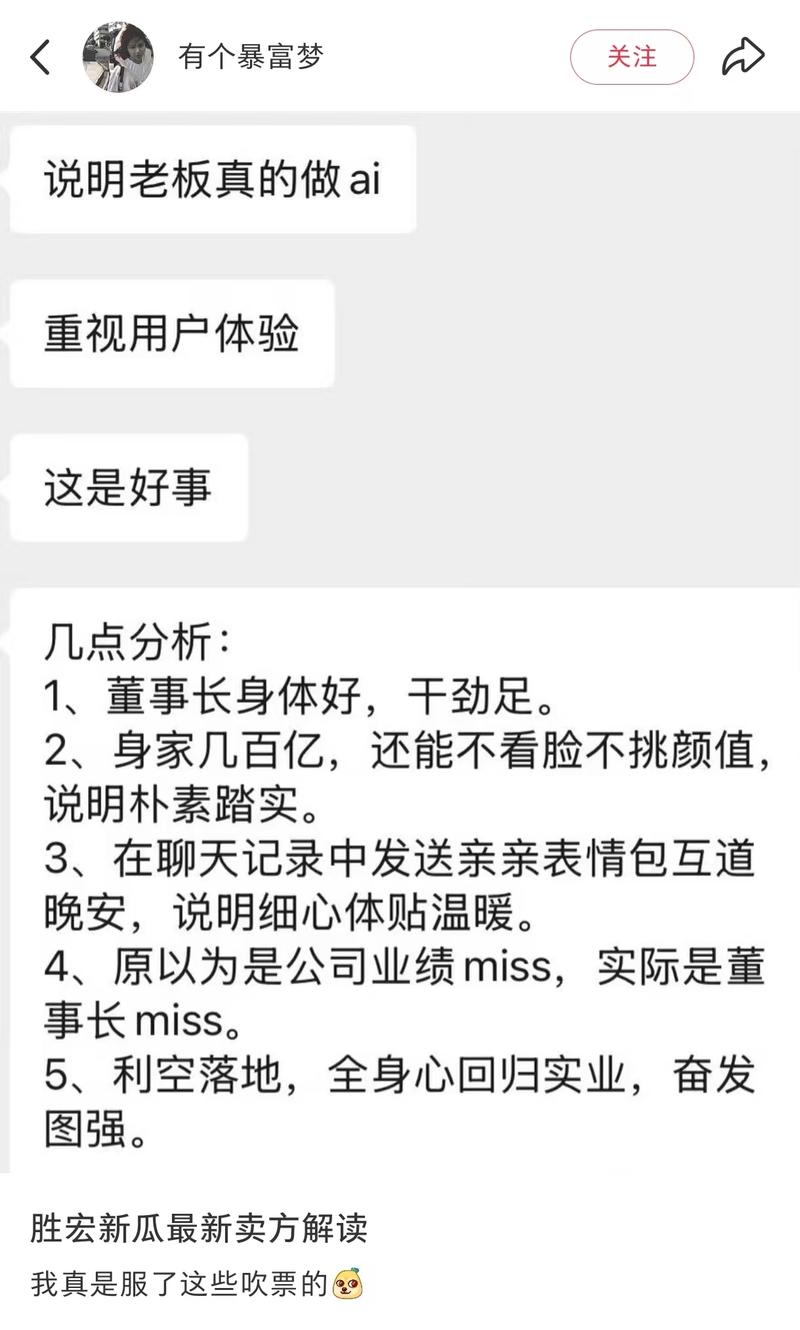
Task: Share this post with the arrow icon
Action: (743, 57)
